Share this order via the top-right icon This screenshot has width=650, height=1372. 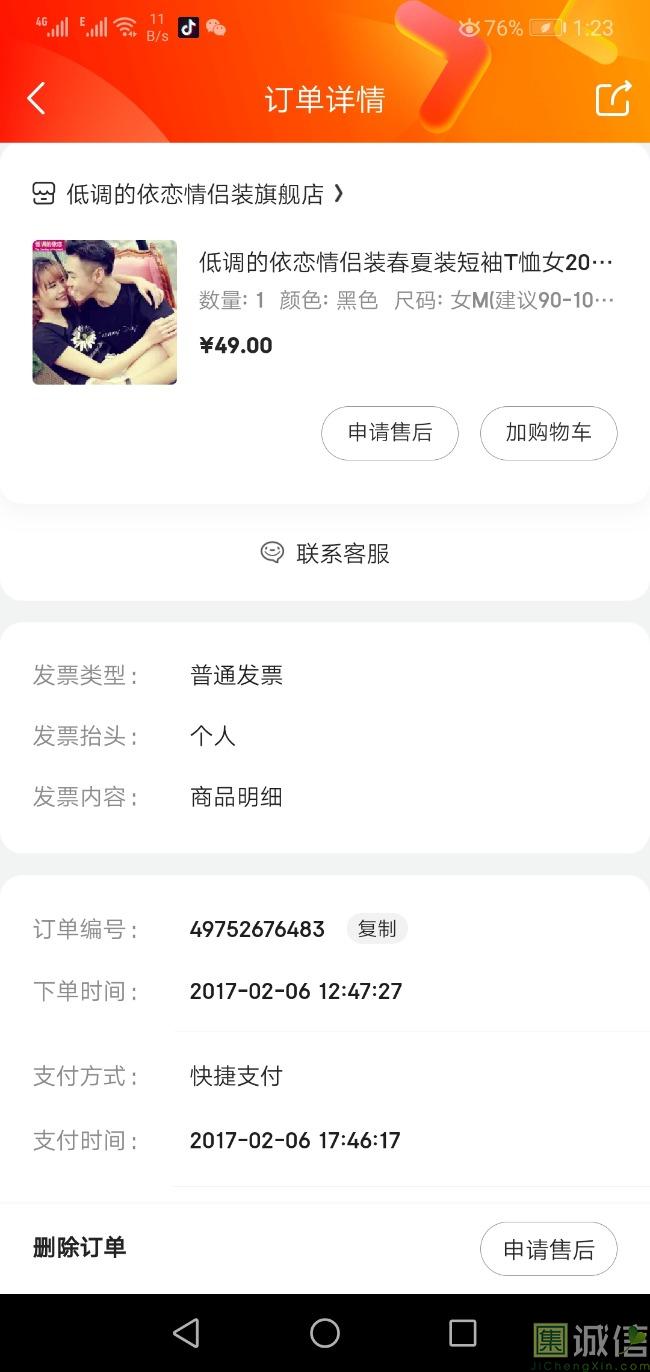point(613,98)
